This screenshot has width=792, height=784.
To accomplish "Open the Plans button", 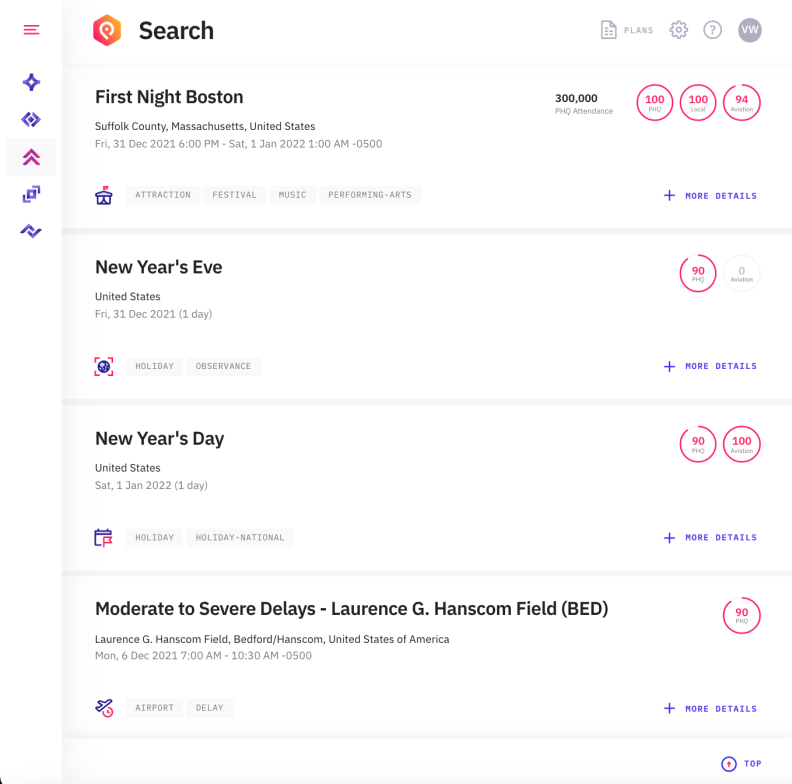I will (627, 30).
